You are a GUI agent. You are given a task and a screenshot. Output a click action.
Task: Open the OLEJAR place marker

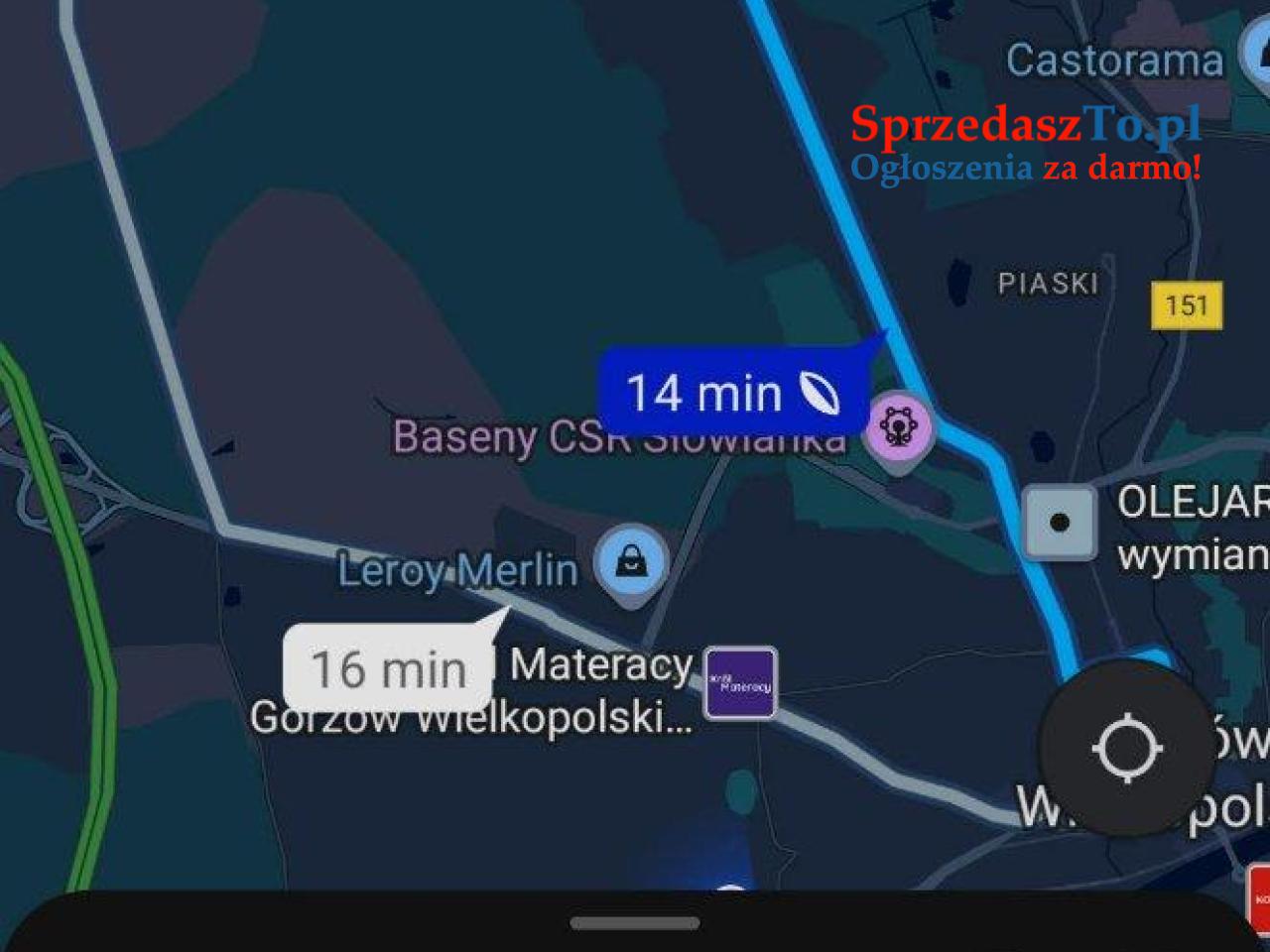pyautogui.click(x=1060, y=522)
